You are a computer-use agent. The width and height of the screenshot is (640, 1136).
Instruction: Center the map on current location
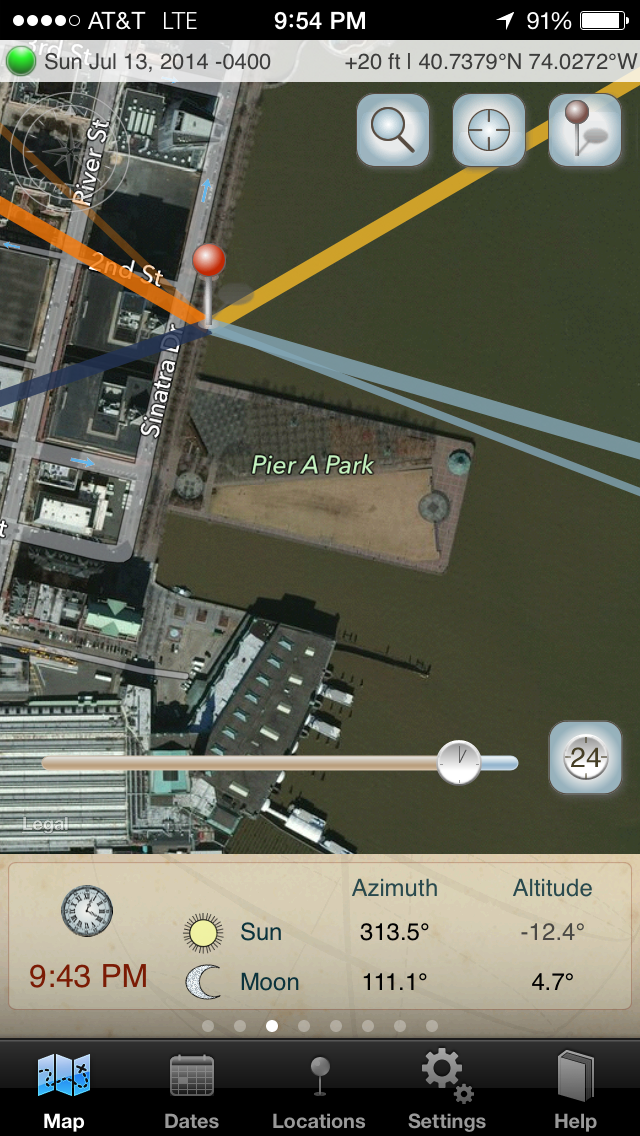click(x=489, y=130)
